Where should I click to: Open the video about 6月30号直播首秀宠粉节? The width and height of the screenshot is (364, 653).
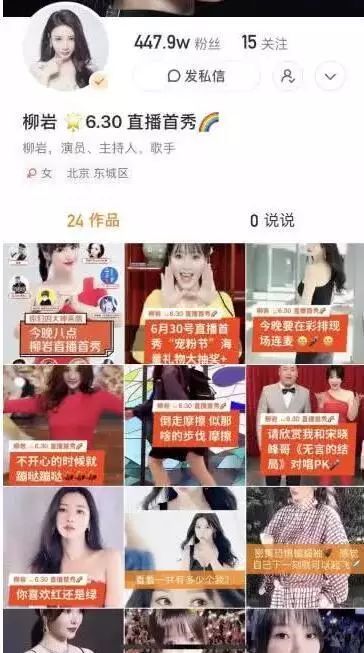185,304
